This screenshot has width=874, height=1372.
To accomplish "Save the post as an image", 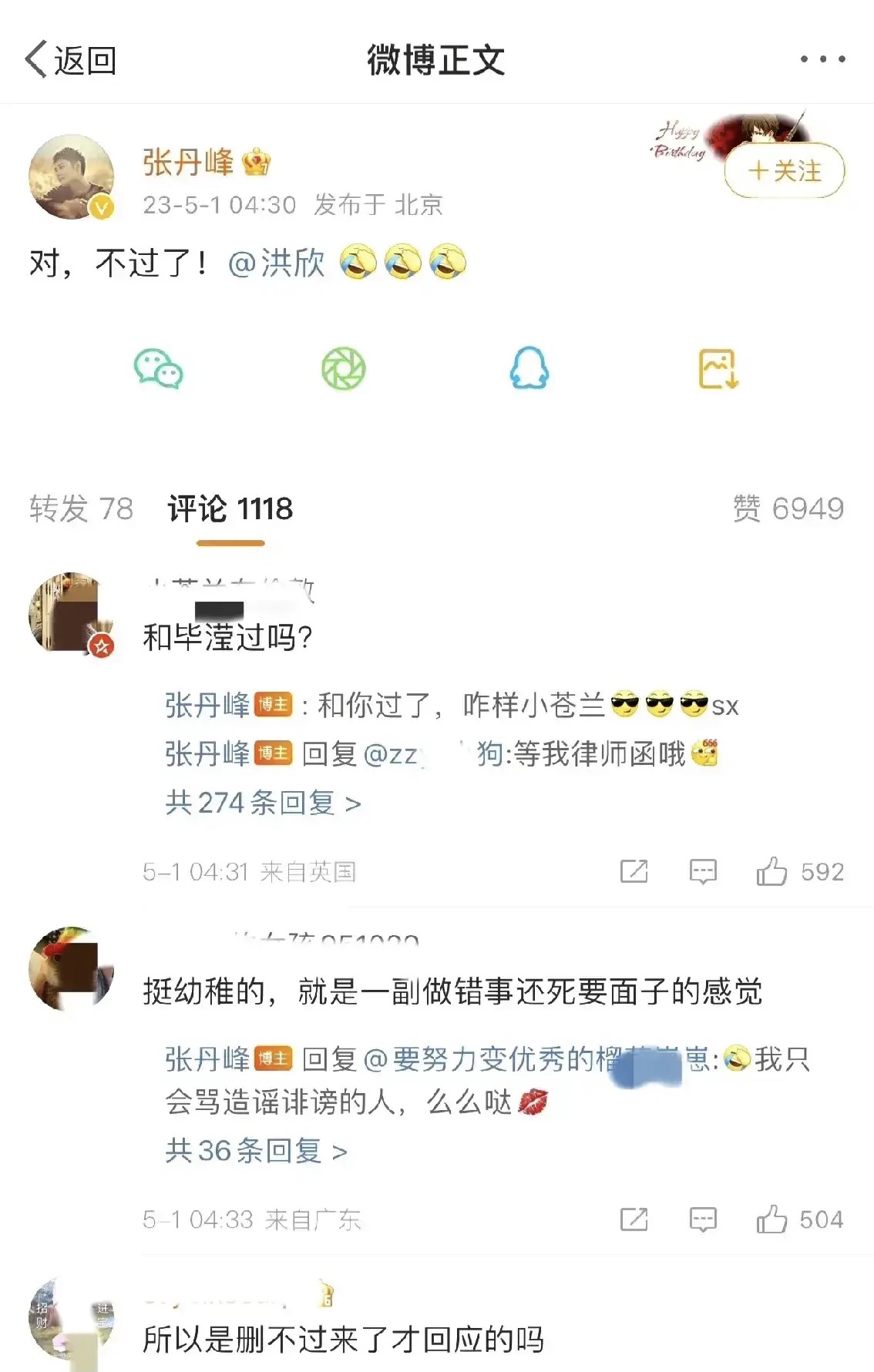I will point(717,370).
